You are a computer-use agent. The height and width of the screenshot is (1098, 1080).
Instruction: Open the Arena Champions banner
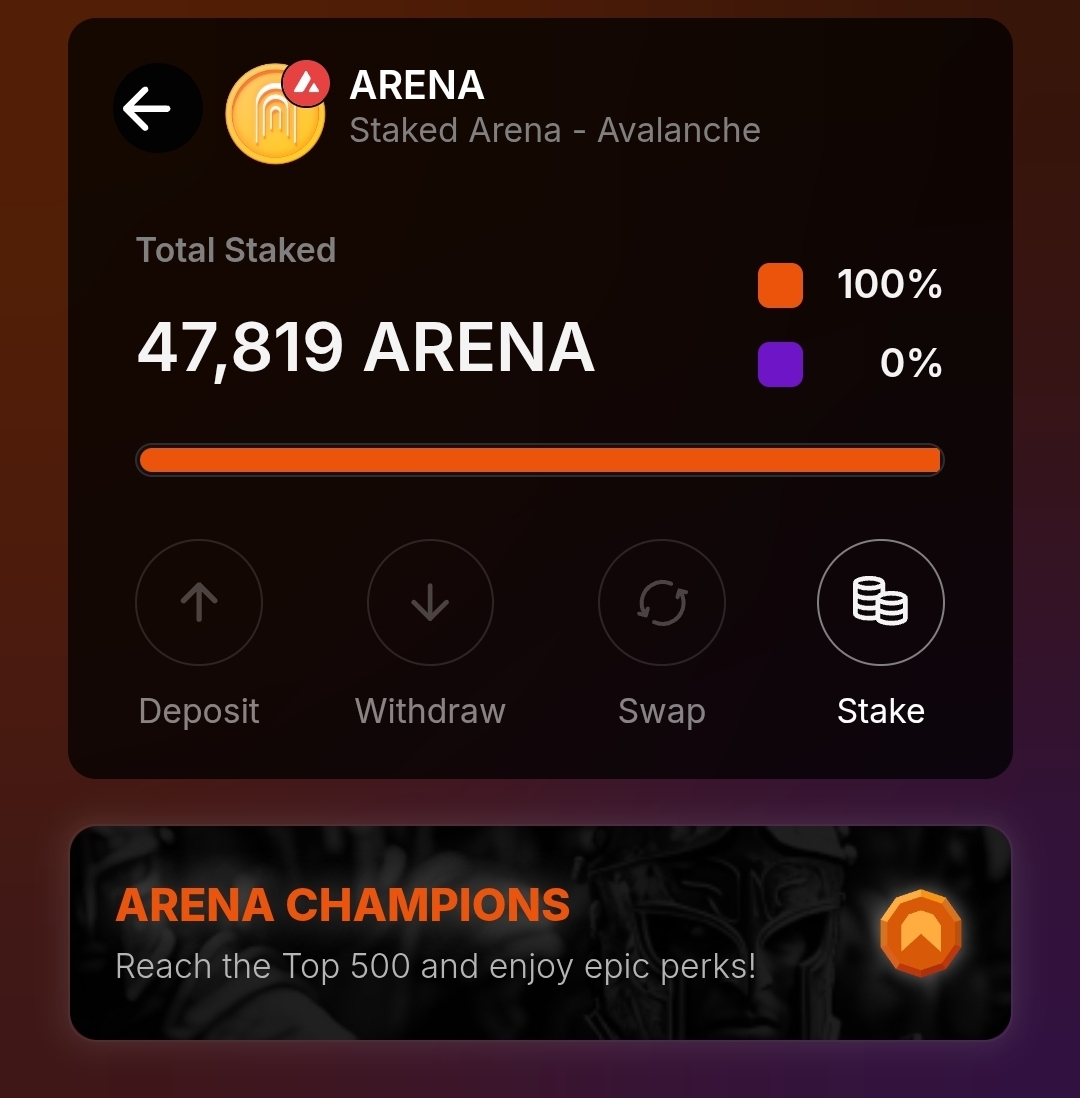[x=540, y=932]
